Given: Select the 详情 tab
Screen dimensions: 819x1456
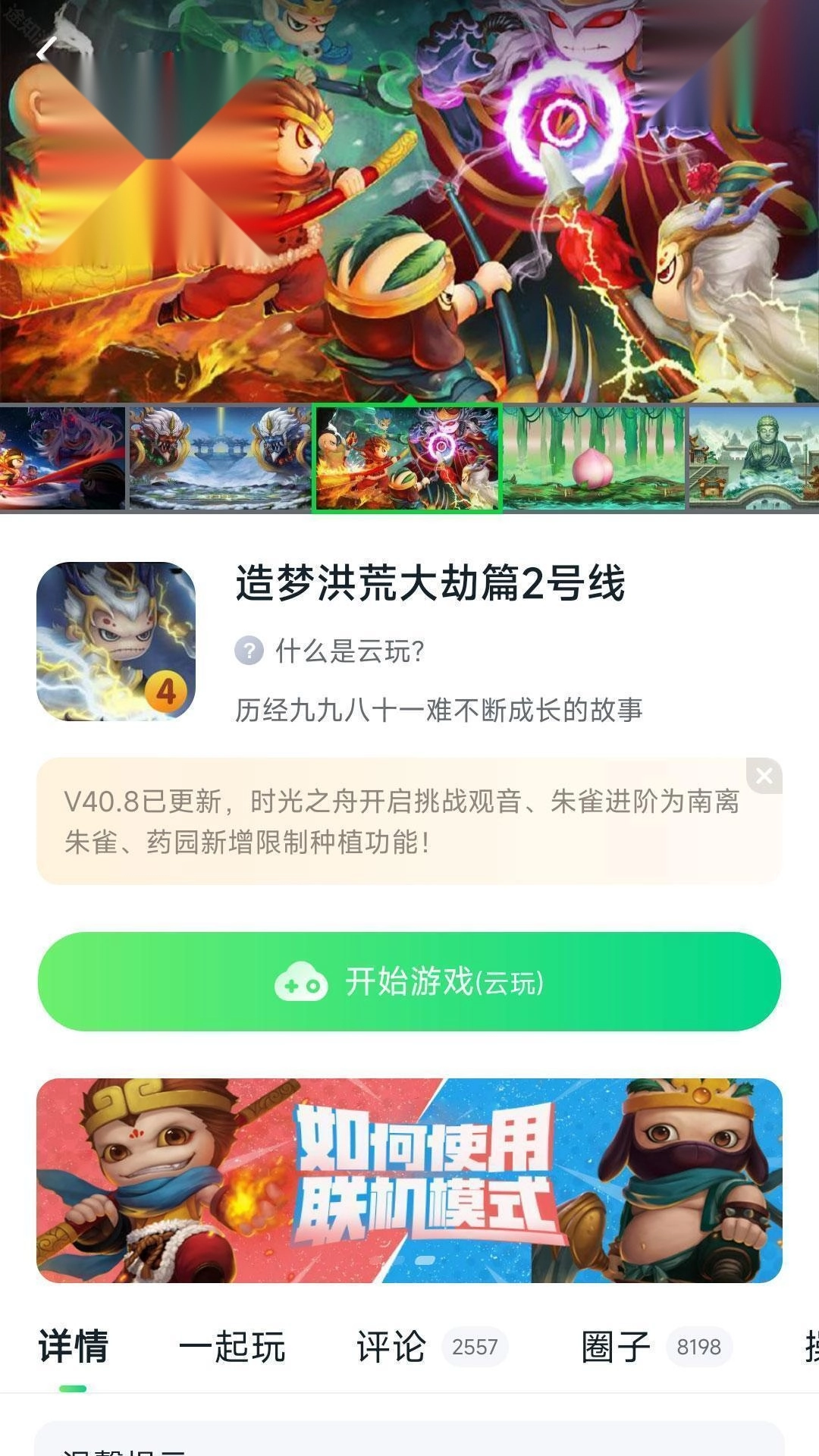Looking at the screenshot, I should (74, 1347).
